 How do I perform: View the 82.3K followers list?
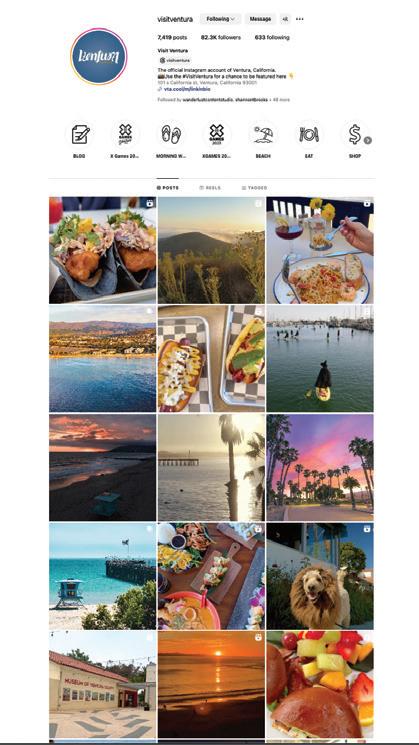(x=221, y=37)
